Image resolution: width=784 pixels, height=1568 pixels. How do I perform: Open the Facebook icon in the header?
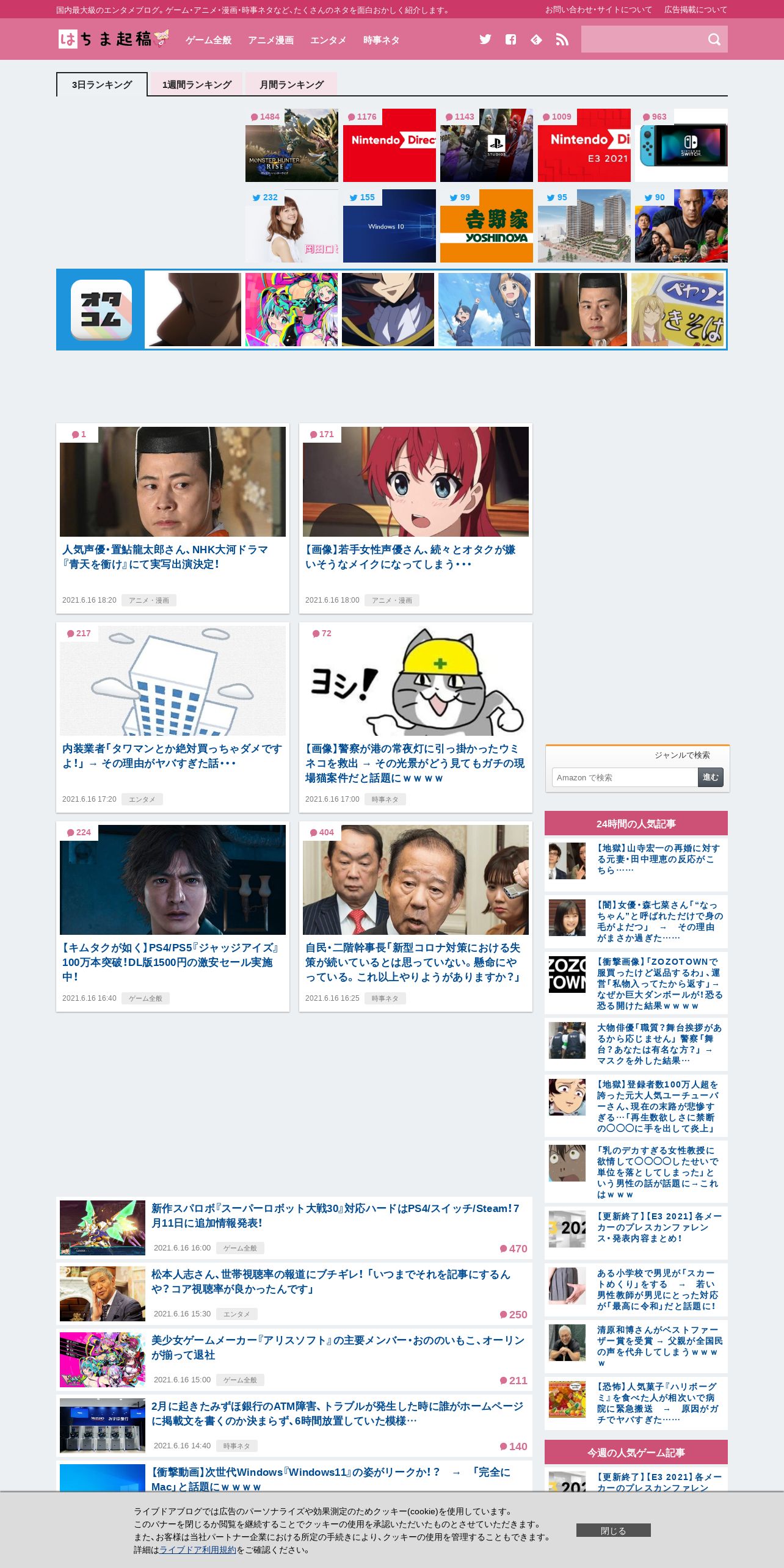click(511, 40)
